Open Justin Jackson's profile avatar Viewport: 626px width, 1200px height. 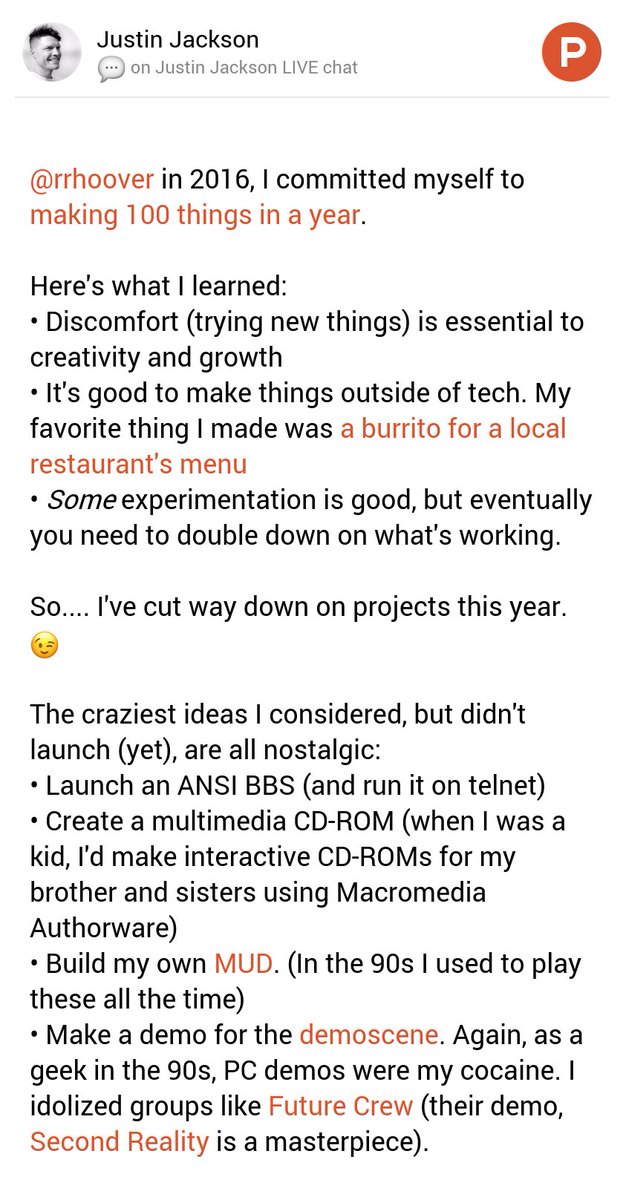click(x=51, y=52)
